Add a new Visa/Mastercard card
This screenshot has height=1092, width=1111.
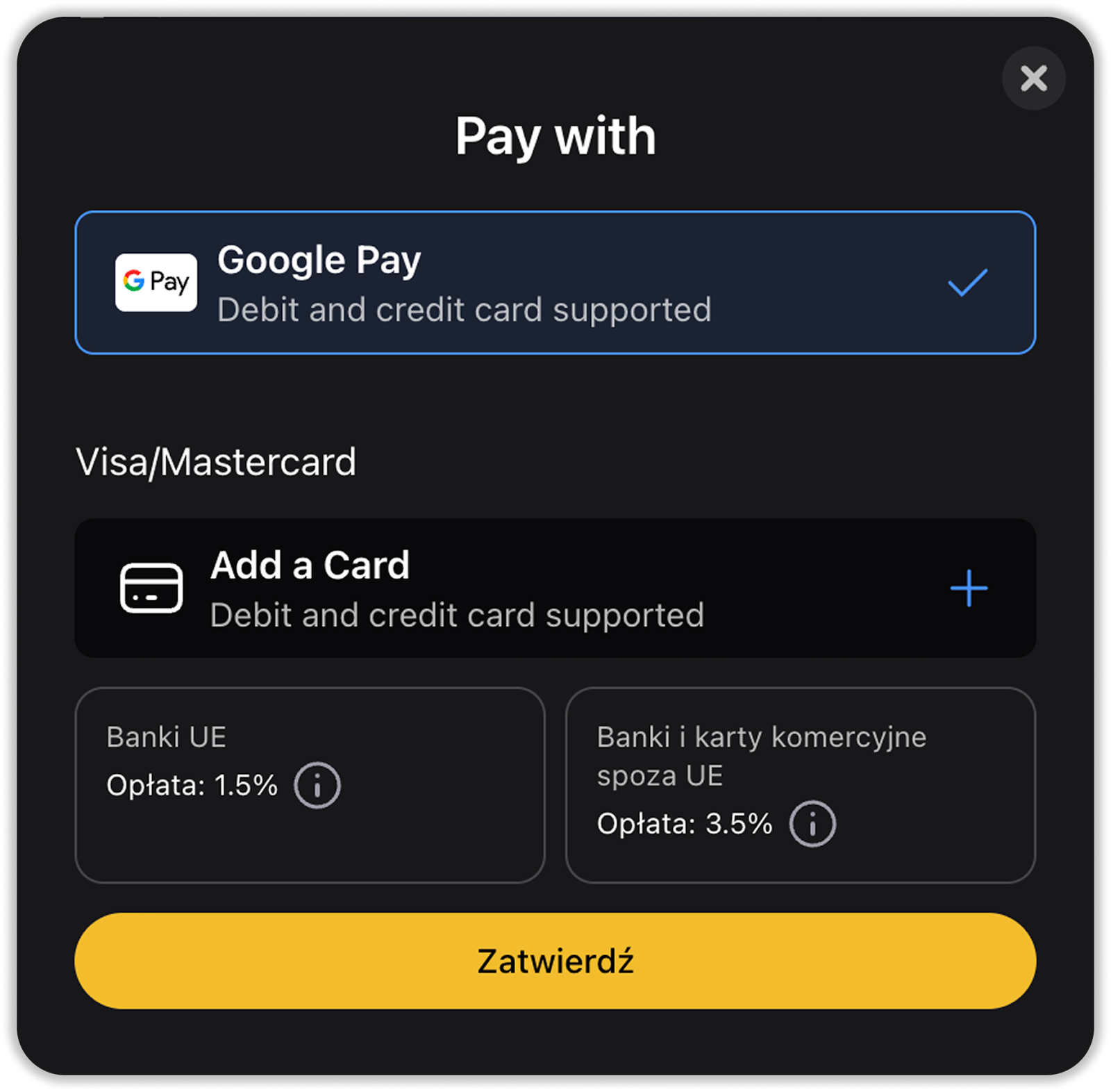coord(554,588)
